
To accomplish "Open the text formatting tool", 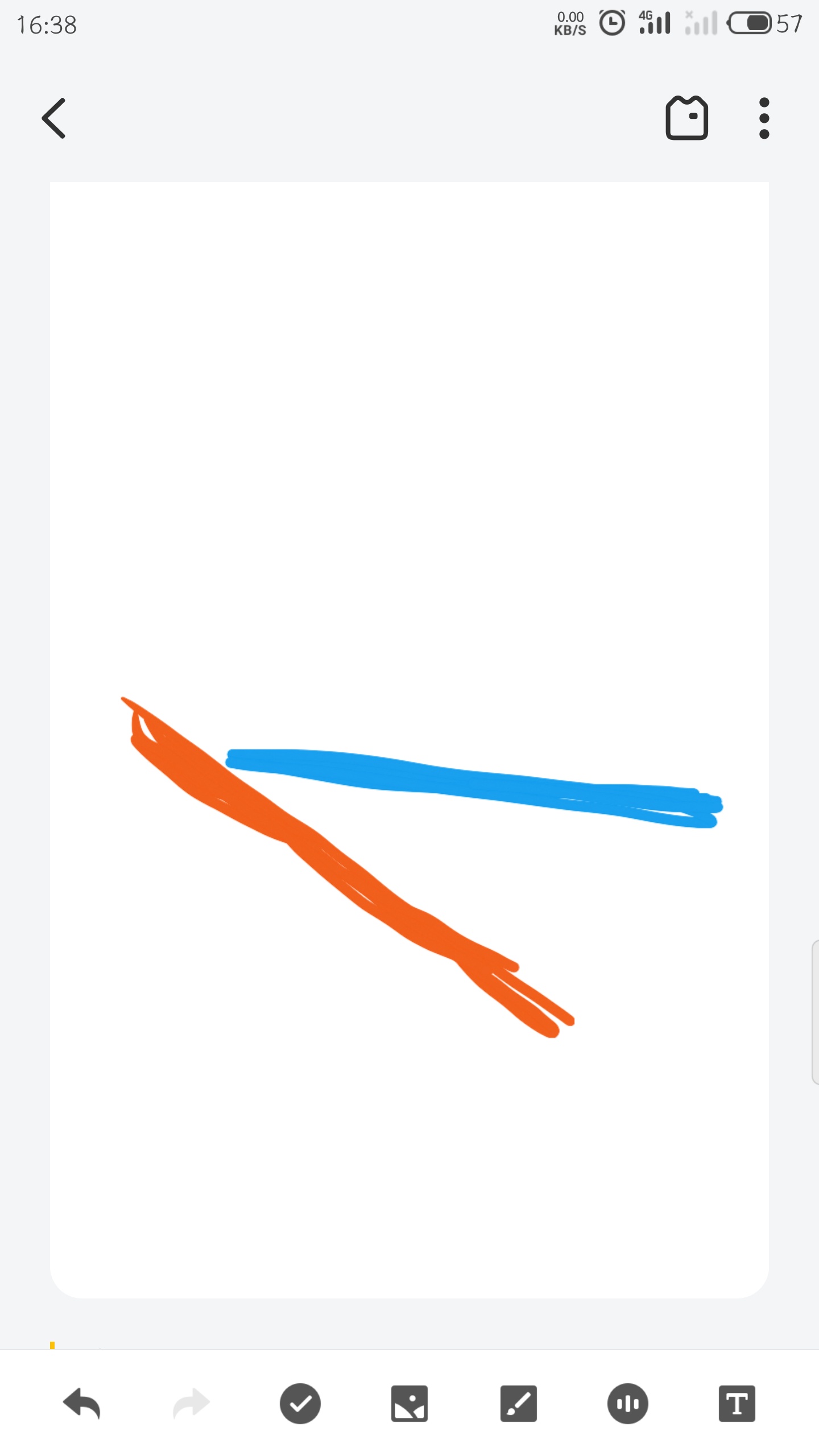I will pyautogui.click(x=737, y=1404).
